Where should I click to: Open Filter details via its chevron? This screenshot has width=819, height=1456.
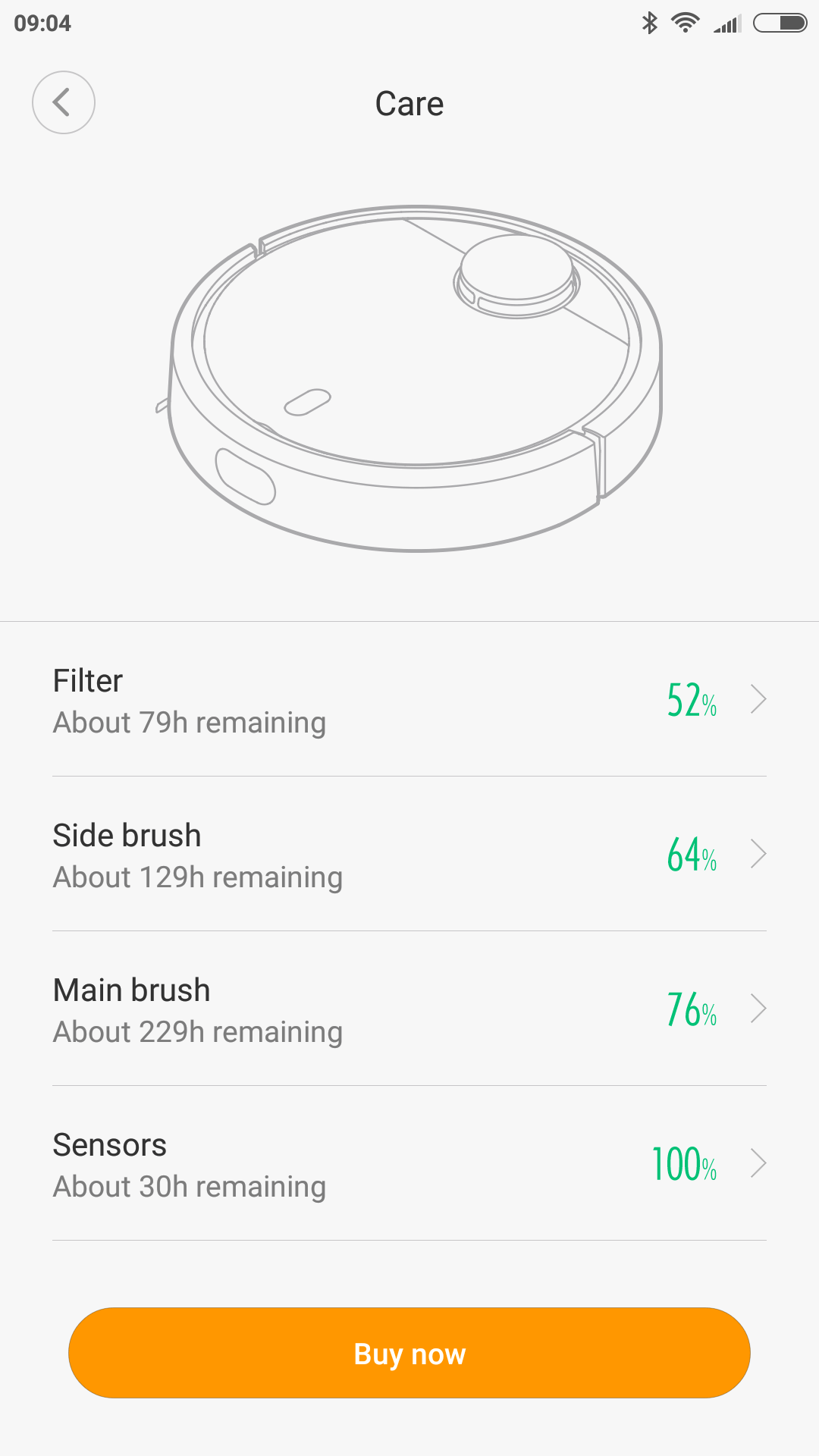(x=759, y=699)
